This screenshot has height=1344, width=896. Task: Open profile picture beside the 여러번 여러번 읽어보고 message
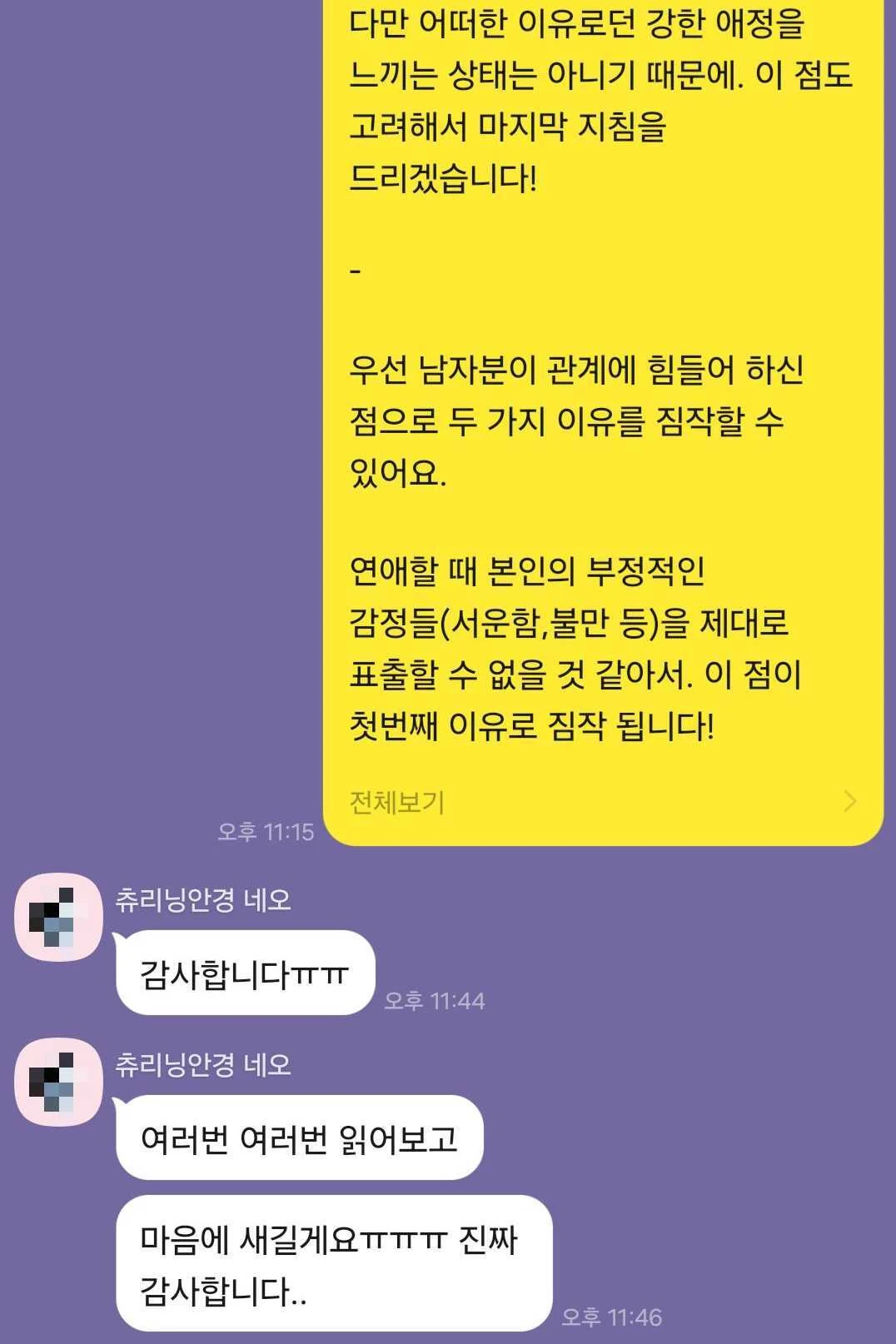[x=58, y=1082]
